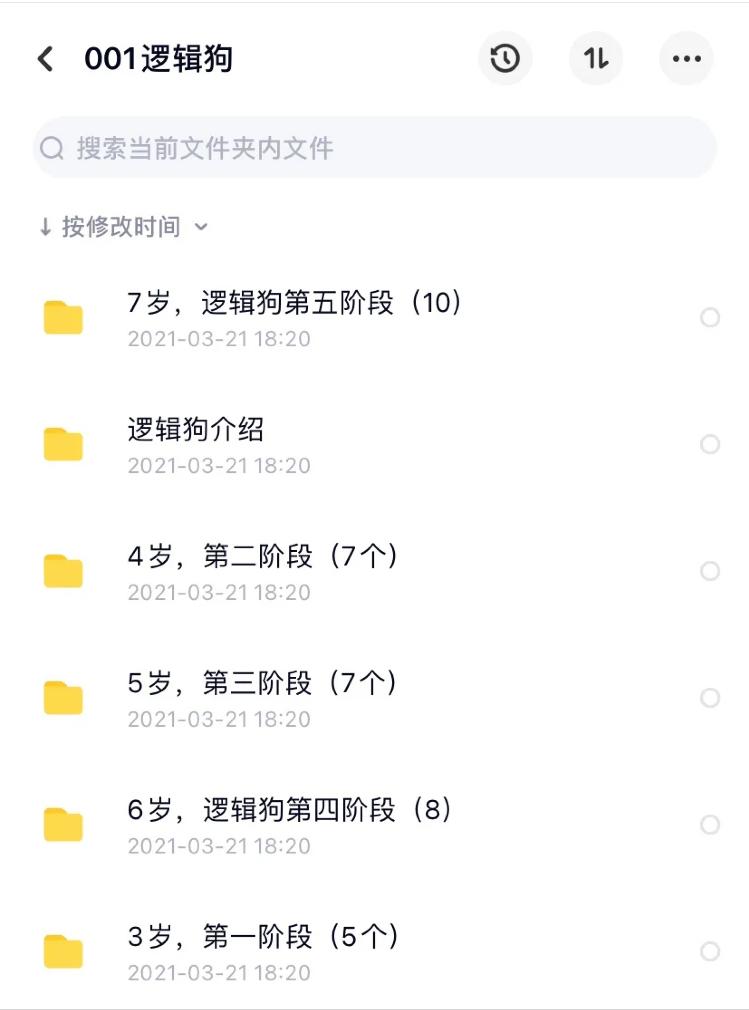Tap the back arrow next to 001逻辑狗
This screenshot has height=1010, width=749.
pyautogui.click(x=44, y=58)
